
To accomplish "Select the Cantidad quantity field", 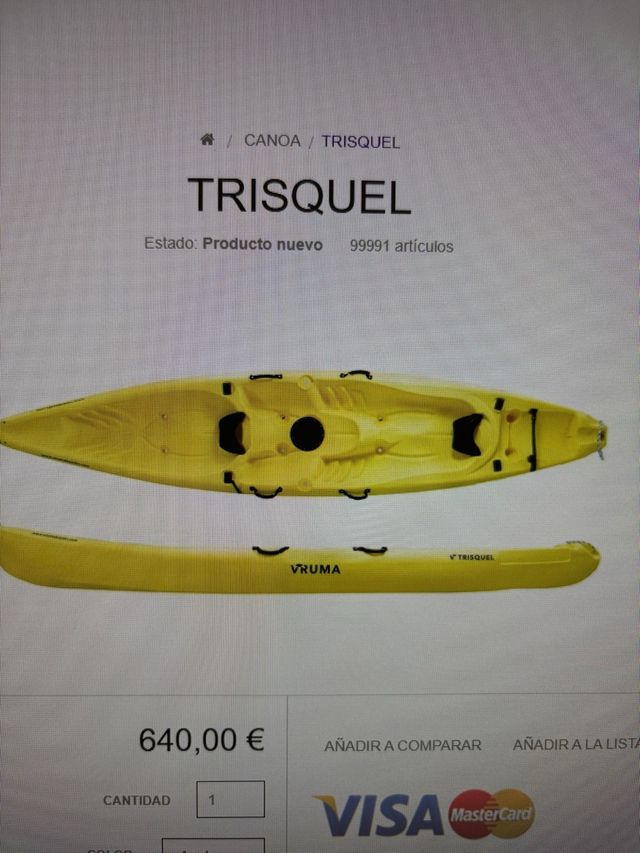I will click(x=230, y=800).
